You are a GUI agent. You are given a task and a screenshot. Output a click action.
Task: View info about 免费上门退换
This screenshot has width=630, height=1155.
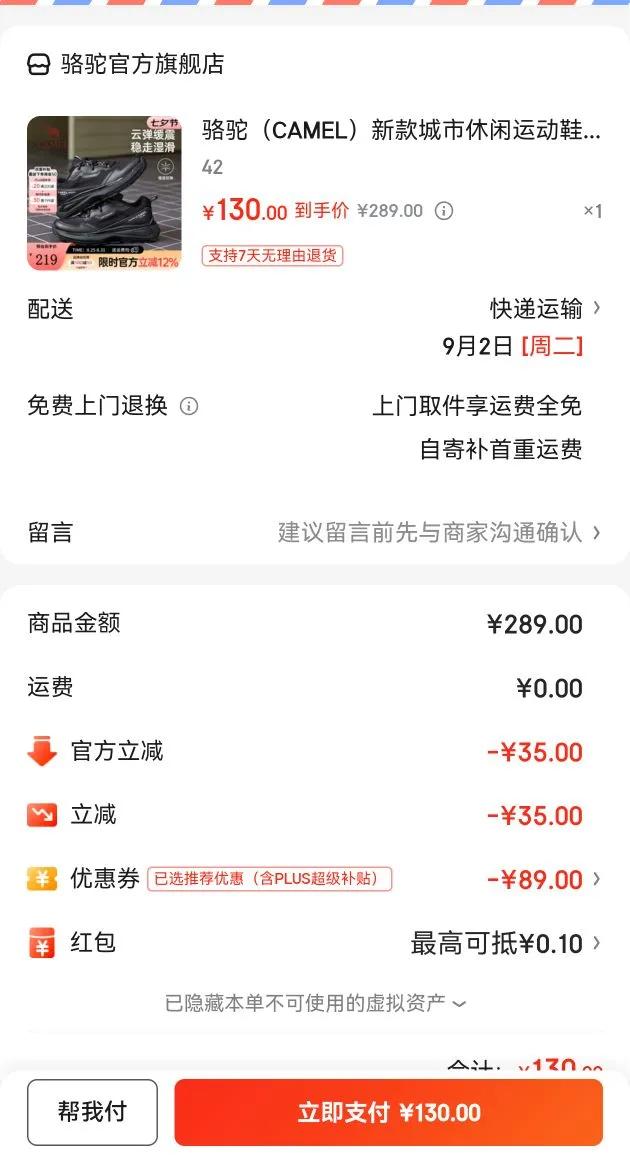pos(189,406)
